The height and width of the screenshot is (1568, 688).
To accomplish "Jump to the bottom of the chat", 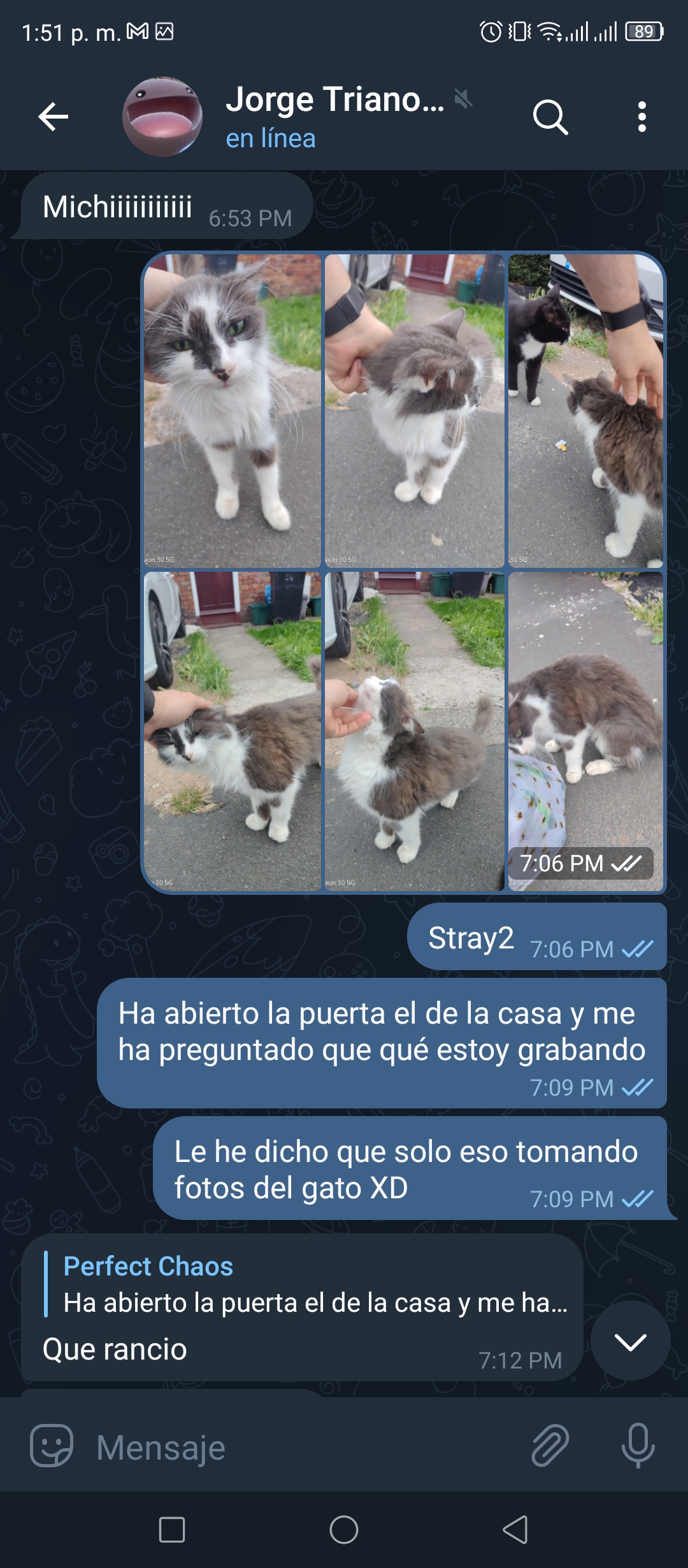I will coord(630,1340).
